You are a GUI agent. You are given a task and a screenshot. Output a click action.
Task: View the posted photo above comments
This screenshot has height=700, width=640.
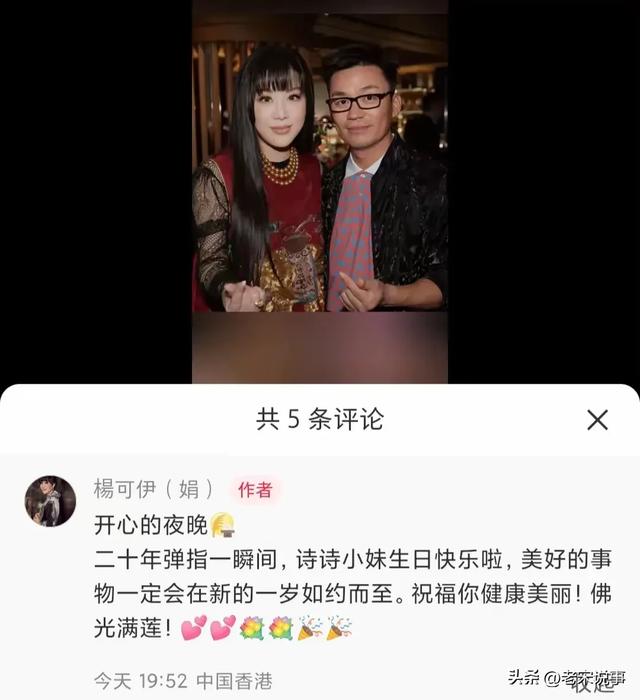click(320, 180)
